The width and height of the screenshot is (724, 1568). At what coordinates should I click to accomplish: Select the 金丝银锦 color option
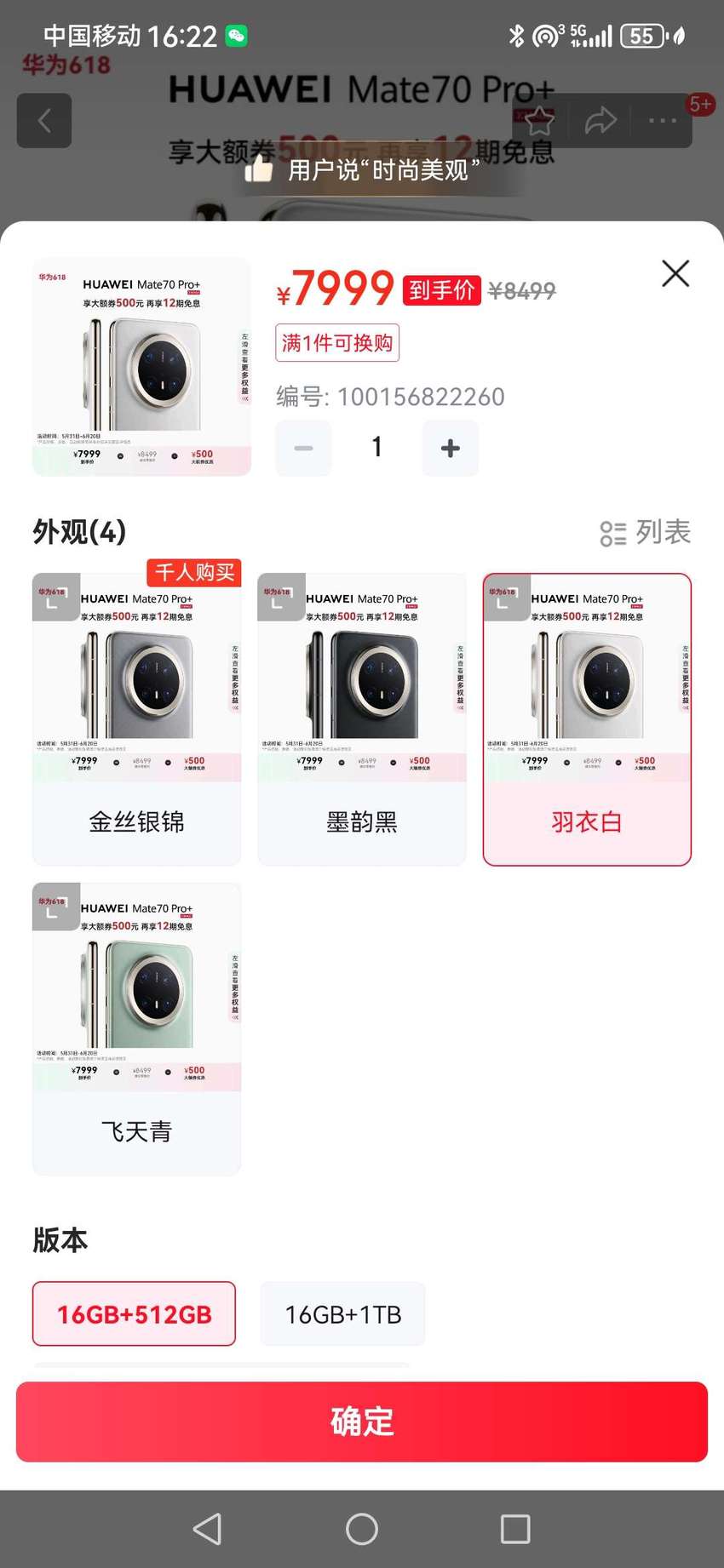(136, 719)
